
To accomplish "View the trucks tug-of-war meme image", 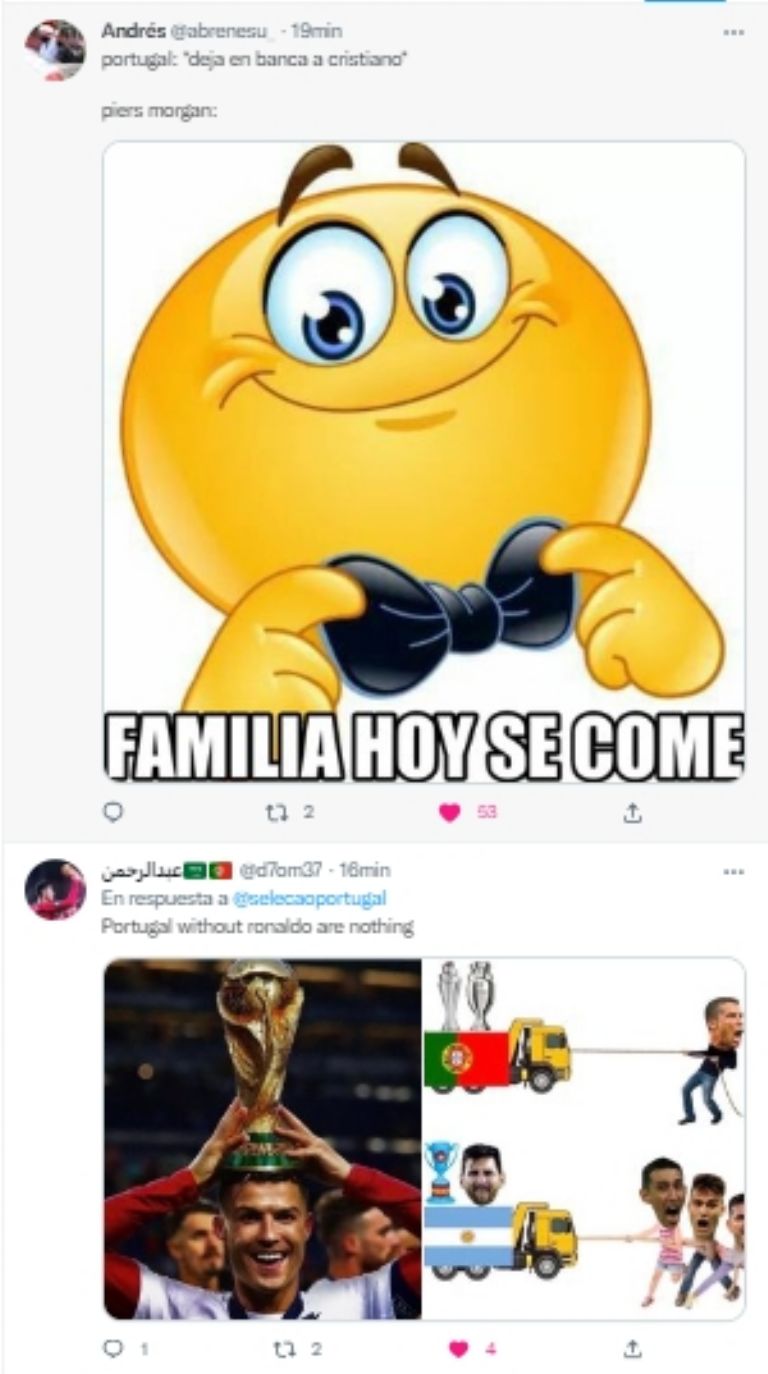I will (584, 1138).
